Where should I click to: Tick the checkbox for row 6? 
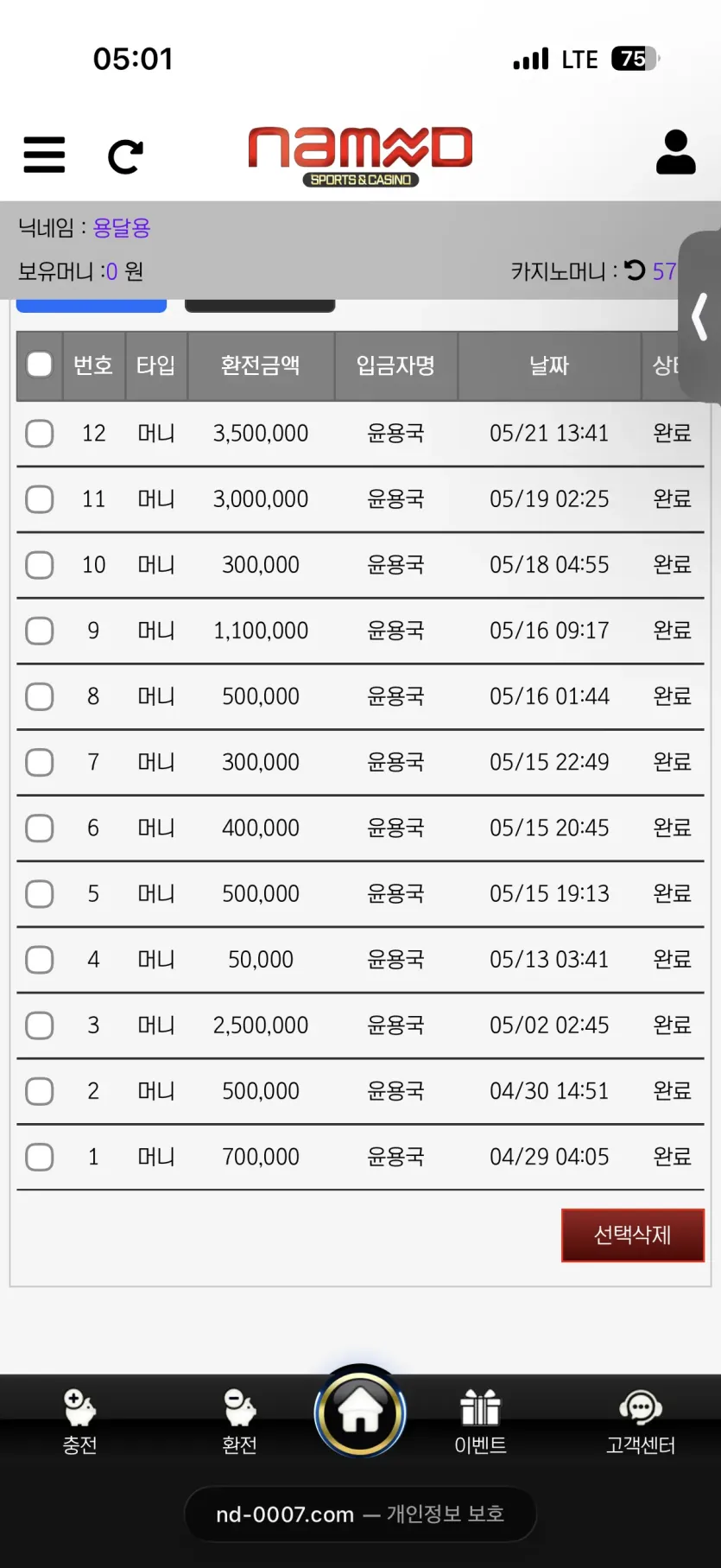[x=40, y=828]
